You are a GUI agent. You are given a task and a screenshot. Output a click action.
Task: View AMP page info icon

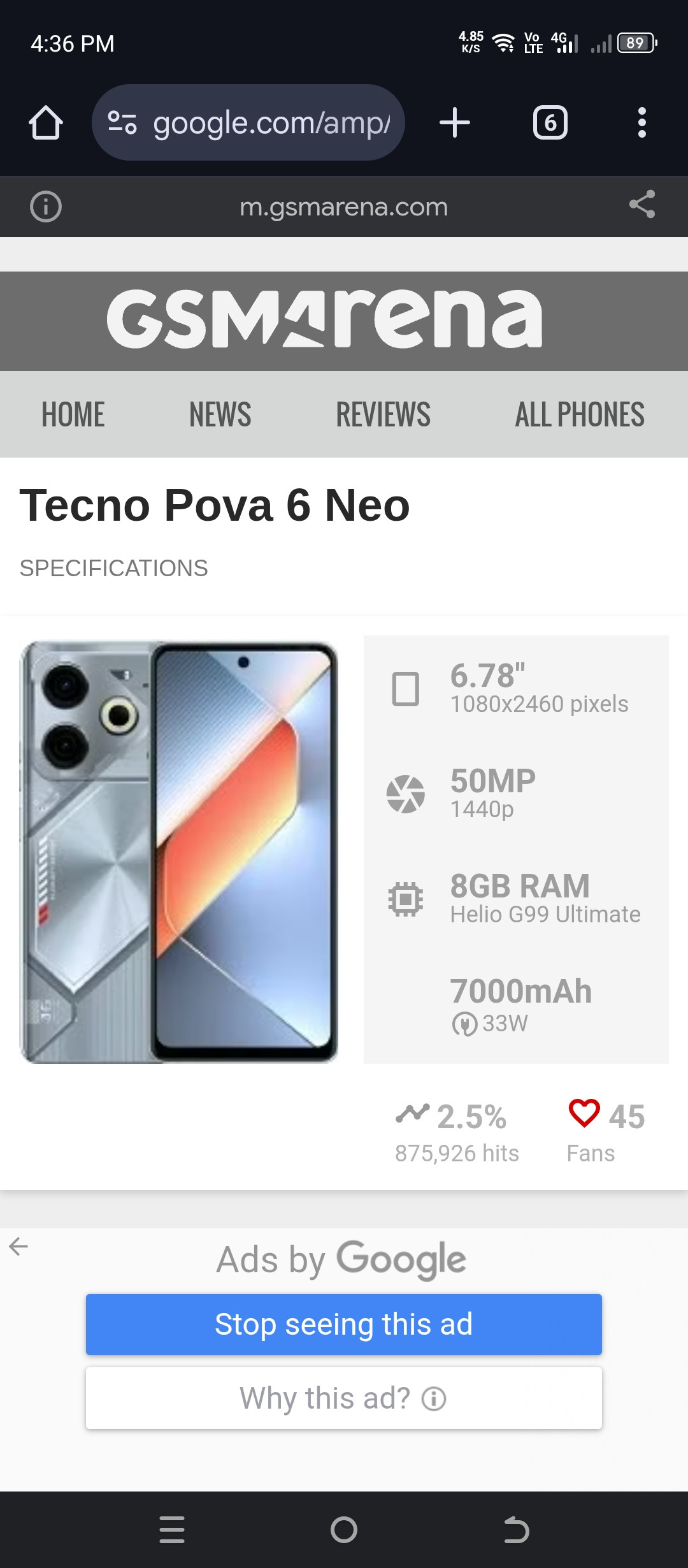tap(46, 207)
